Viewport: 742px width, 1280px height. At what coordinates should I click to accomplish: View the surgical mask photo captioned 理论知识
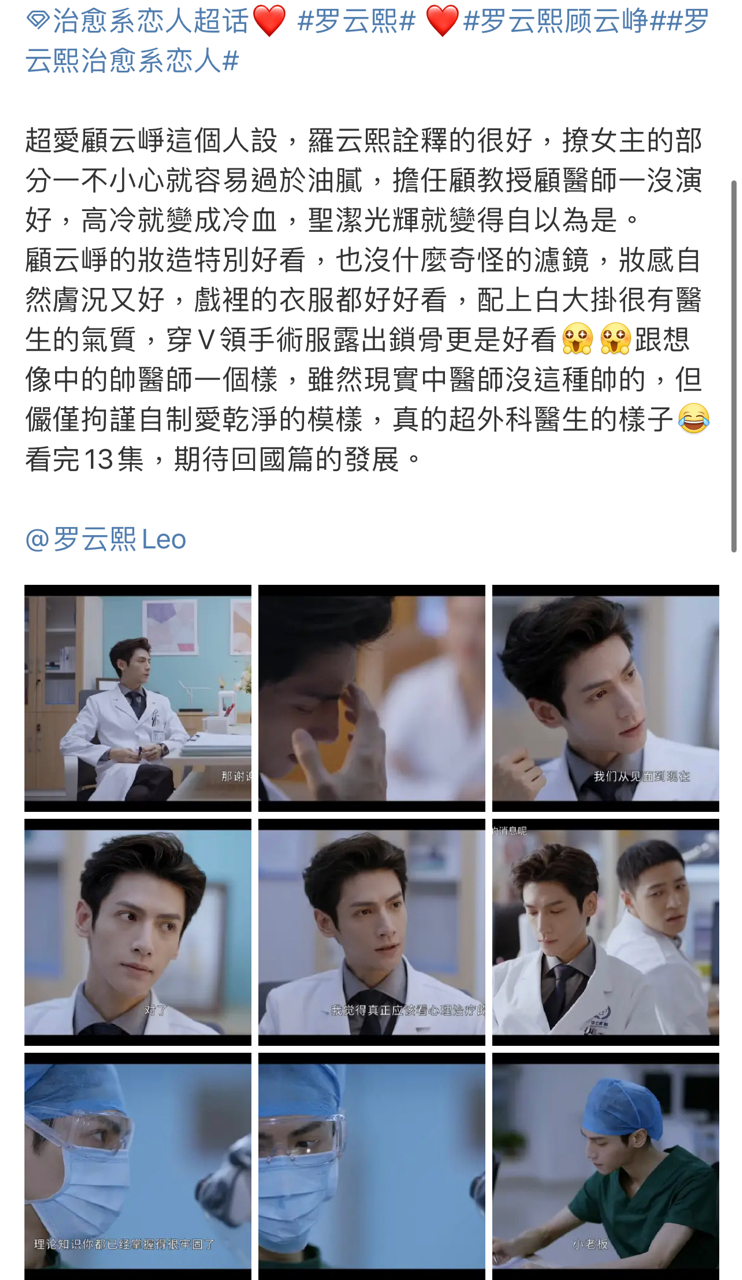138,1165
